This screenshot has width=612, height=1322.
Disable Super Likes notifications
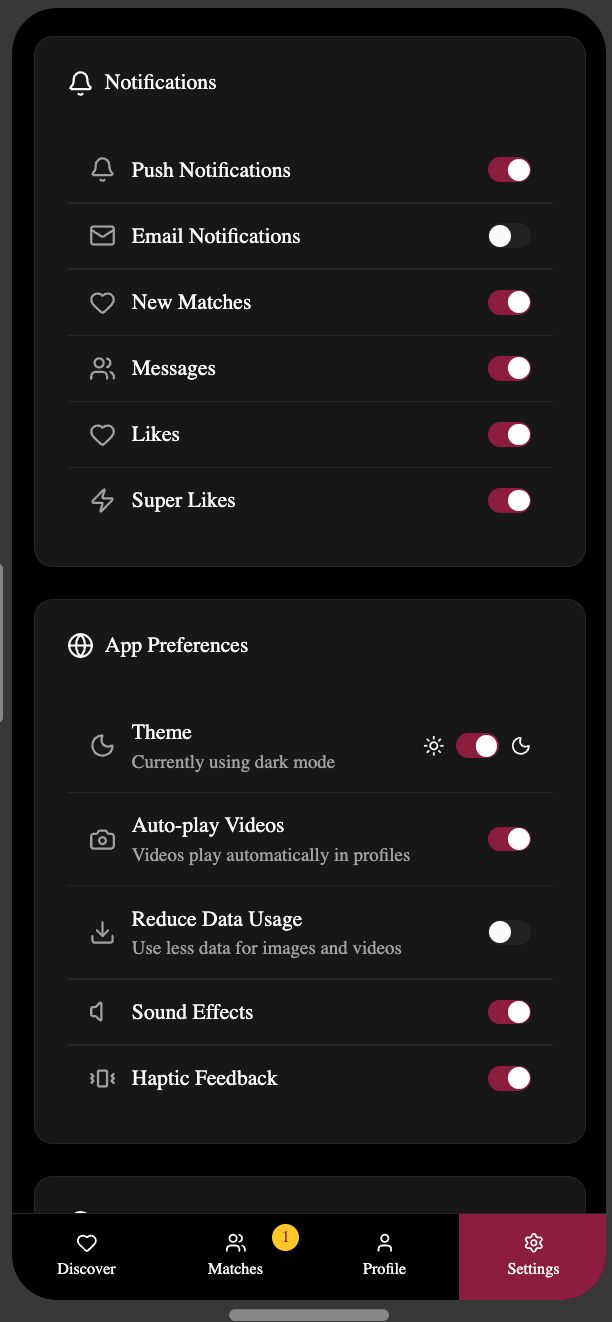pos(509,500)
